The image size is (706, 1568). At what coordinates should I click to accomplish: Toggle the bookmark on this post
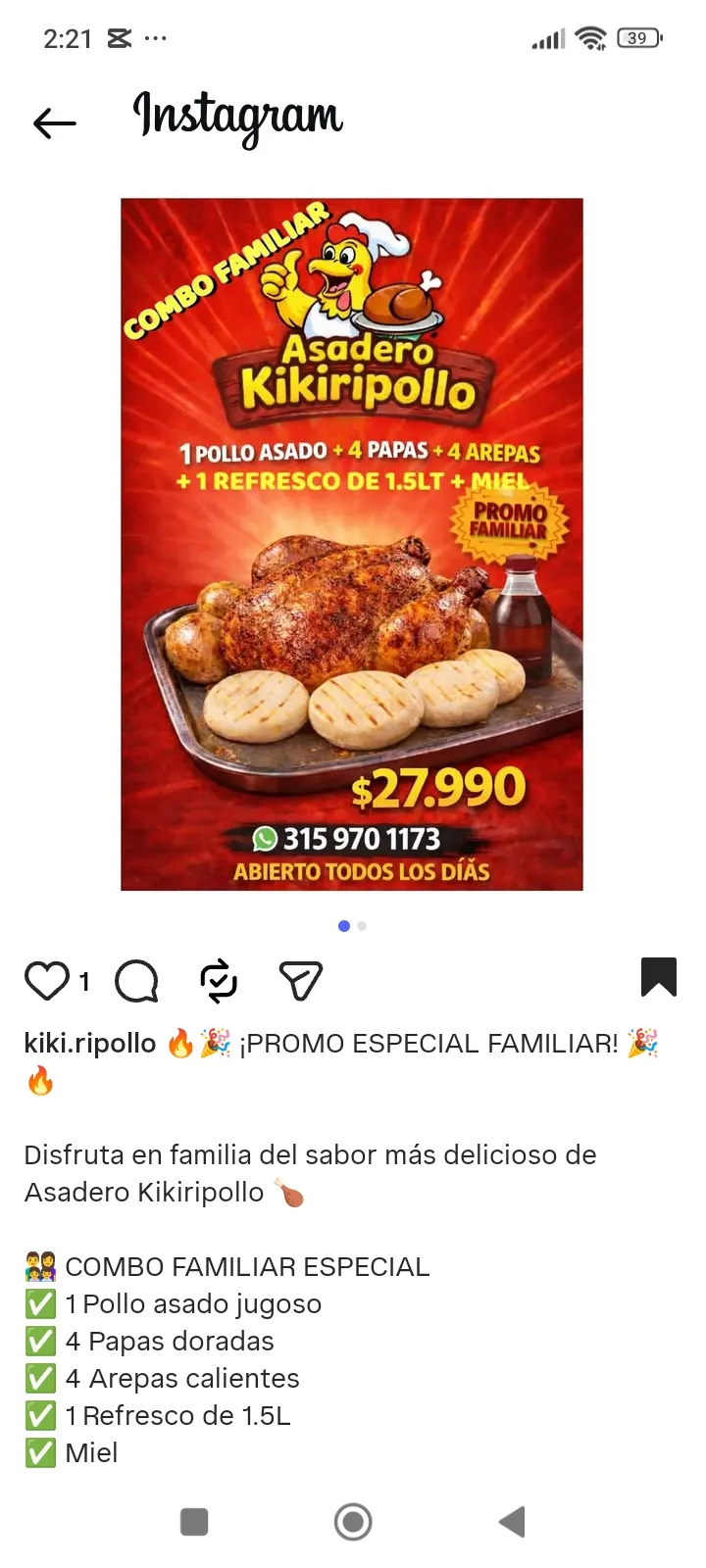pyautogui.click(x=658, y=977)
